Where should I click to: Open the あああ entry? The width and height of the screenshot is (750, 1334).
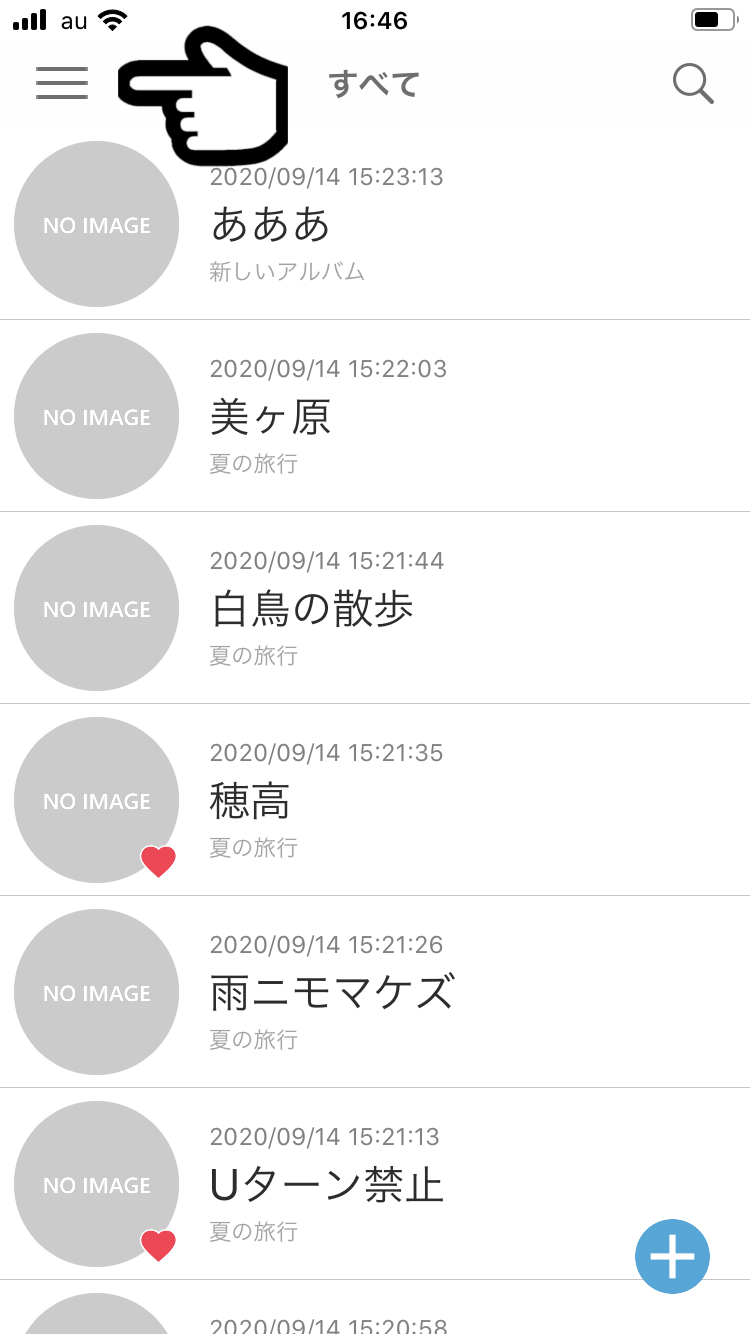pos(375,224)
